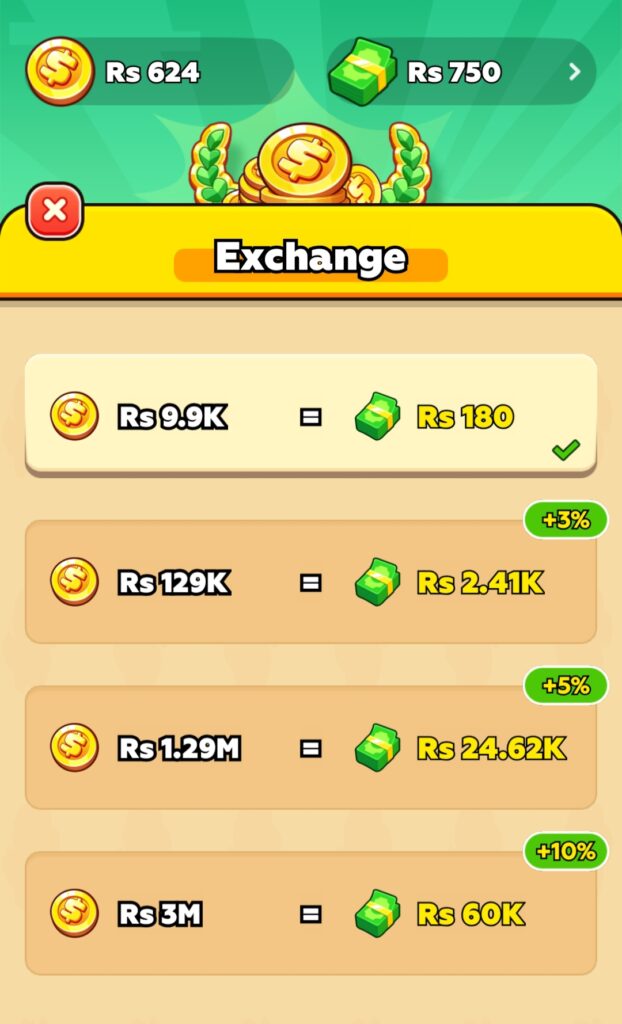Screen dimensions: 622x1024
Task: Choose the Rs 129K for Rs 2.41K option
Action: pyautogui.click(x=310, y=582)
